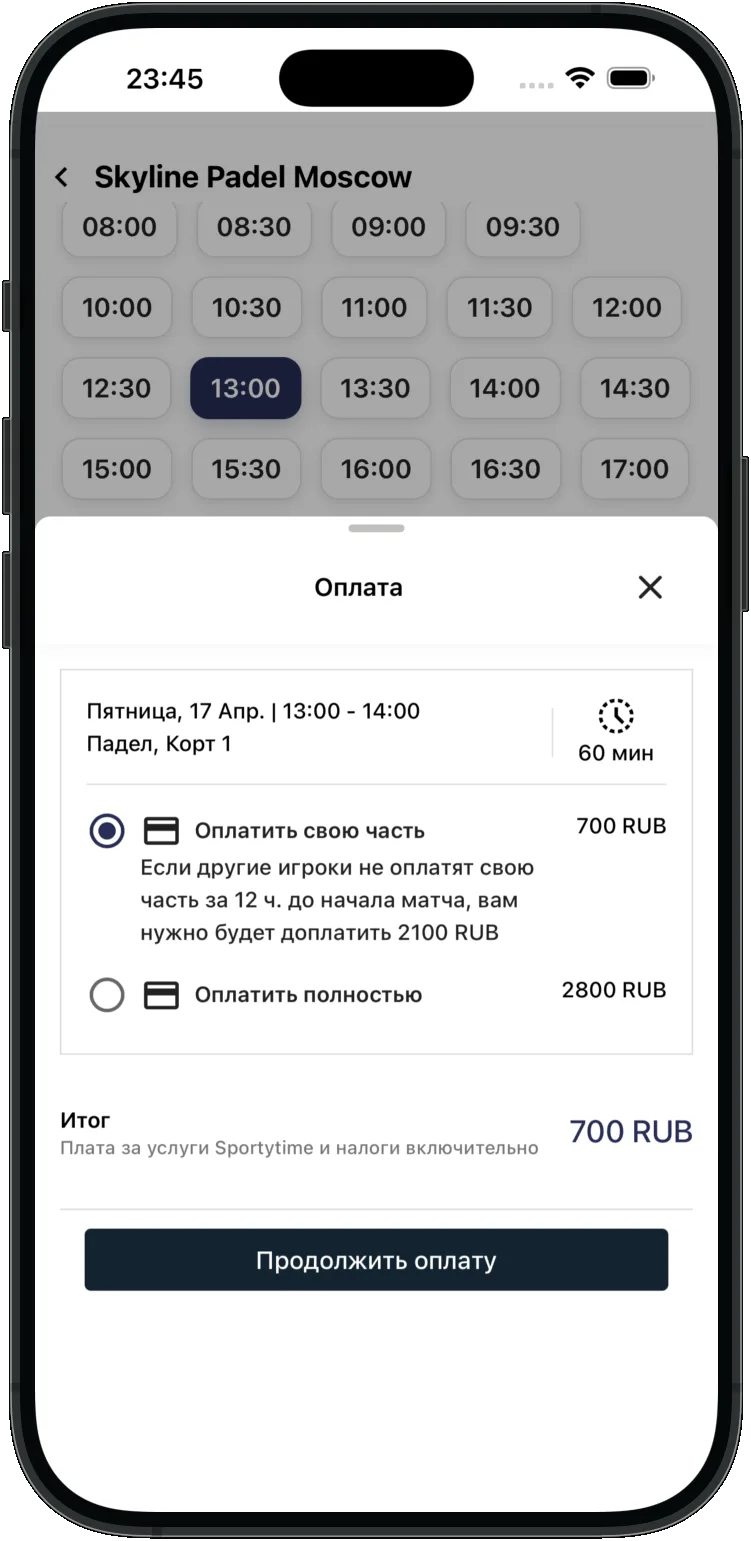Screen dimensions: 751x1541
Task: Tap the back chevron next to Skyline Padel Moscow
Action: coord(62,177)
